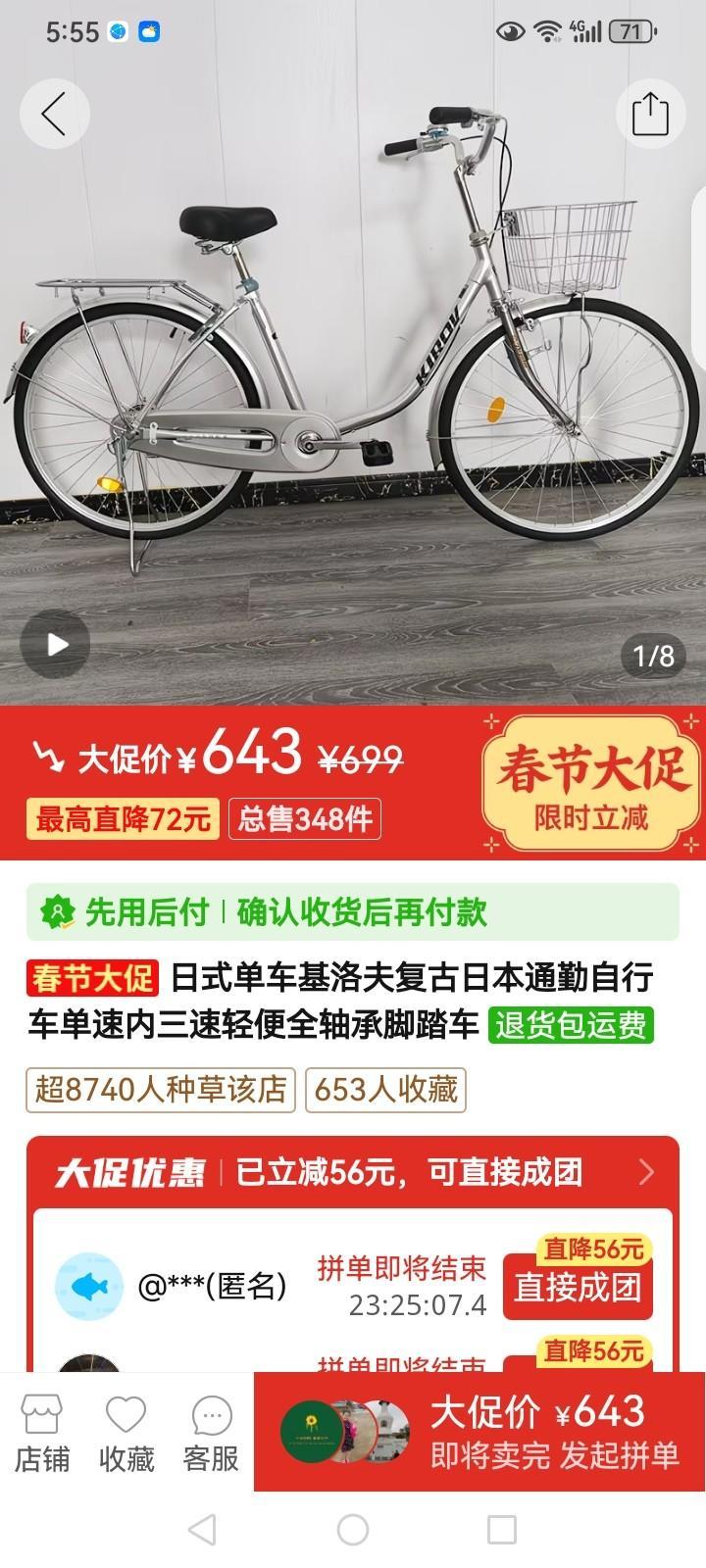This screenshot has width=706, height=1568.
Task: Open the 店铺 store page
Action: point(41,1433)
